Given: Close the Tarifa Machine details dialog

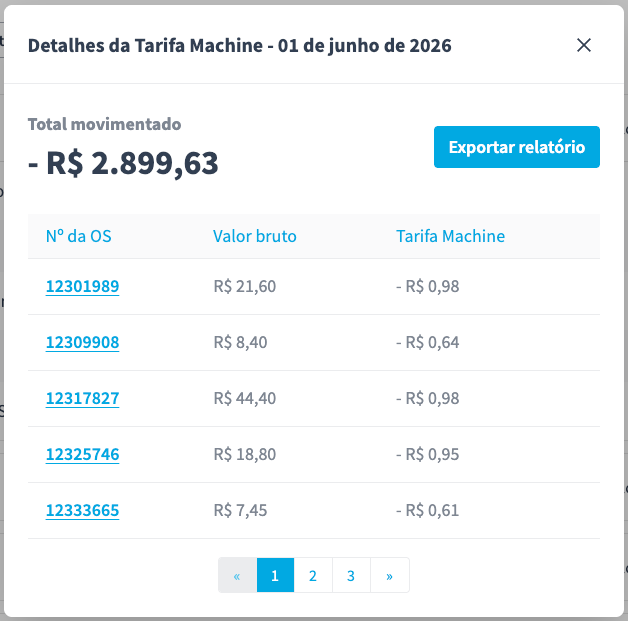Looking at the screenshot, I should click(x=584, y=45).
